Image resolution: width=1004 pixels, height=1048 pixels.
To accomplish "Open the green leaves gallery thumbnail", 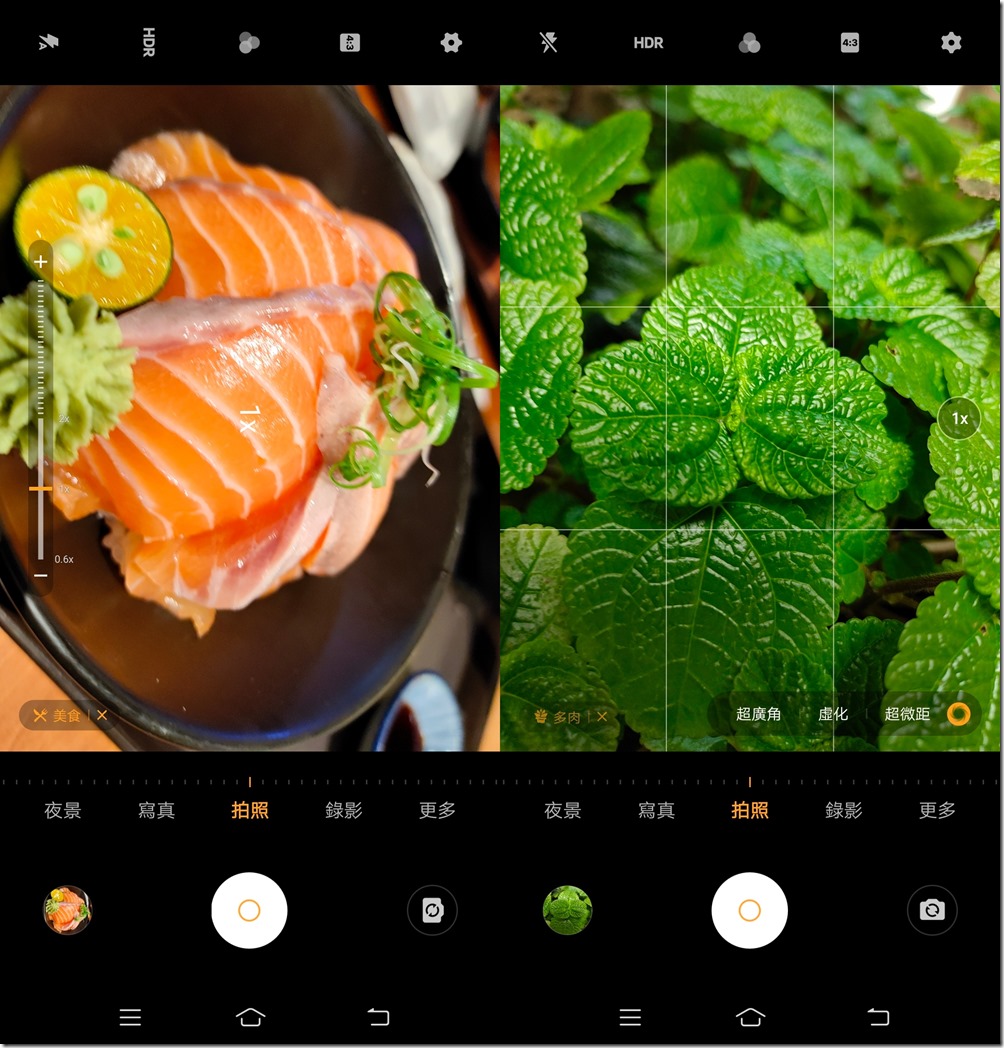I will tap(567, 910).
